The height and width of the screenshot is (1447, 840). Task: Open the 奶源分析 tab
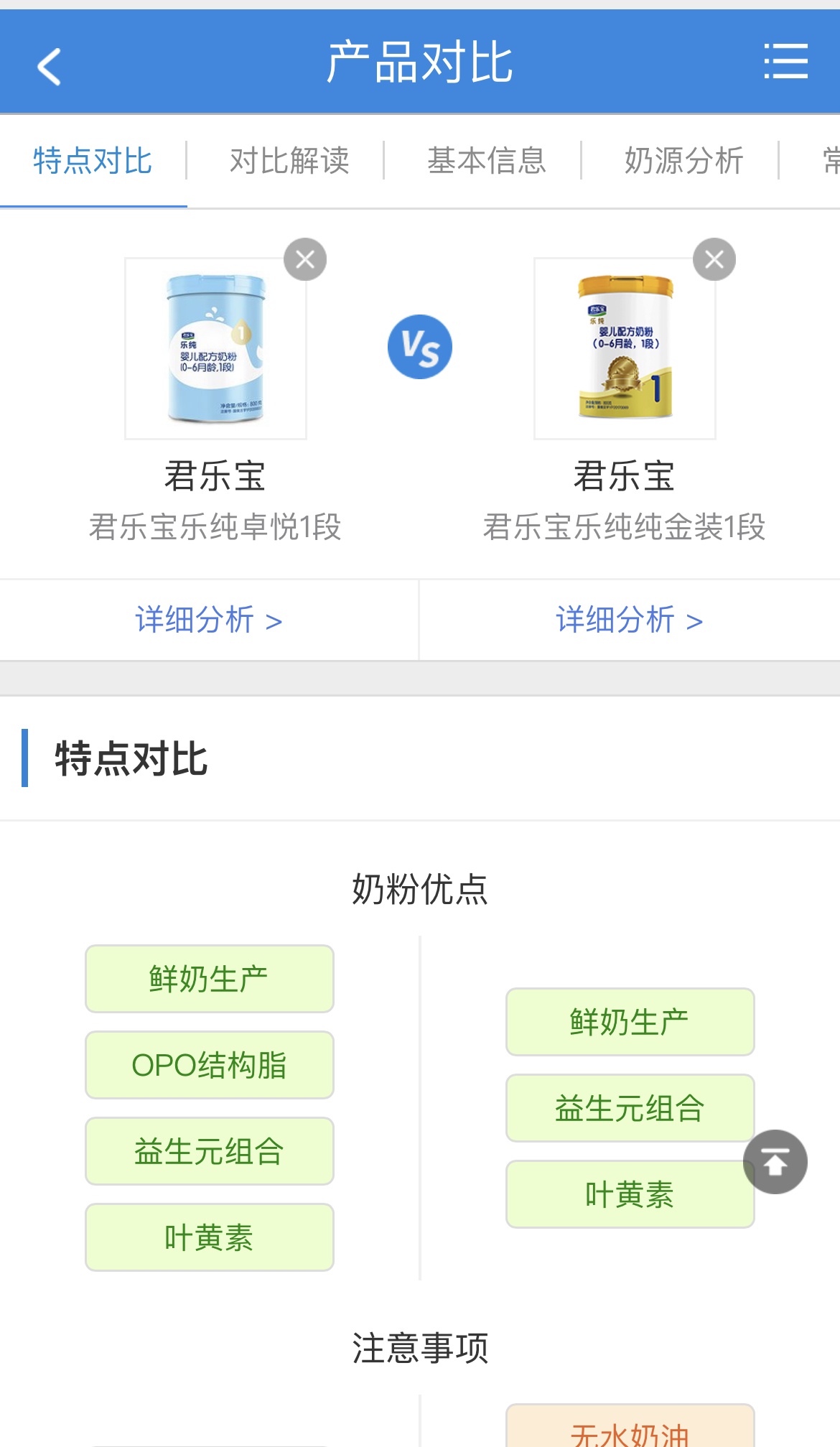(x=683, y=161)
